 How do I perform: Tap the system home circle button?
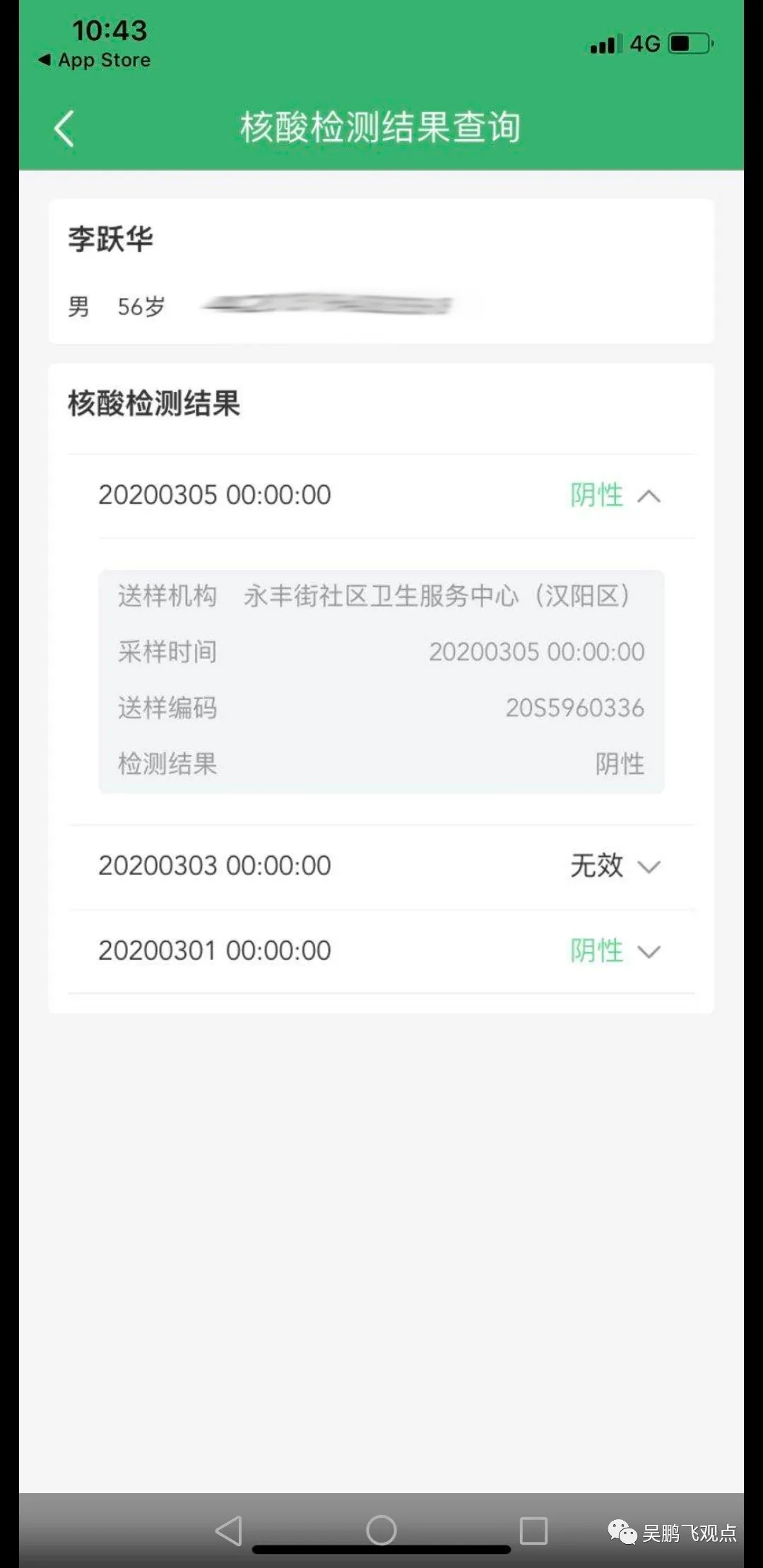coord(381,1530)
